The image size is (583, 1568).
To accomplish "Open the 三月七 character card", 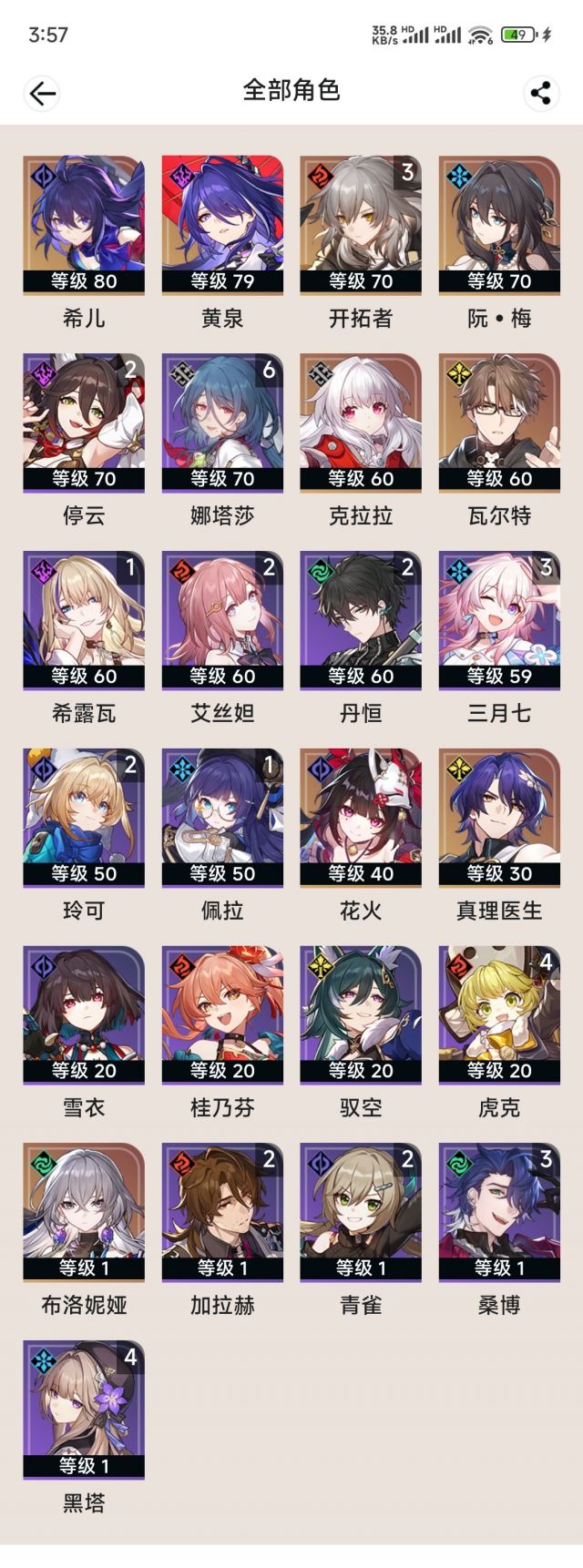I will coord(499,619).
